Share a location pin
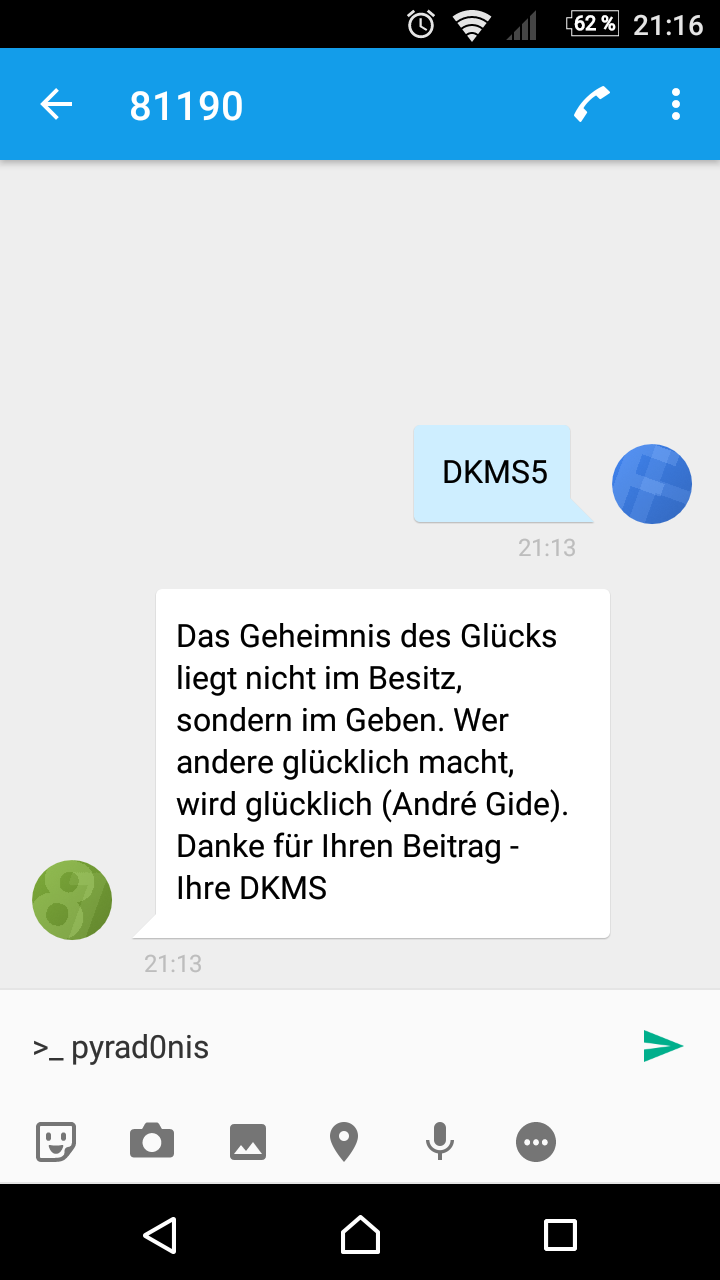The width and height of the screenshot is (720, 1280). [x=344, y=1141]
